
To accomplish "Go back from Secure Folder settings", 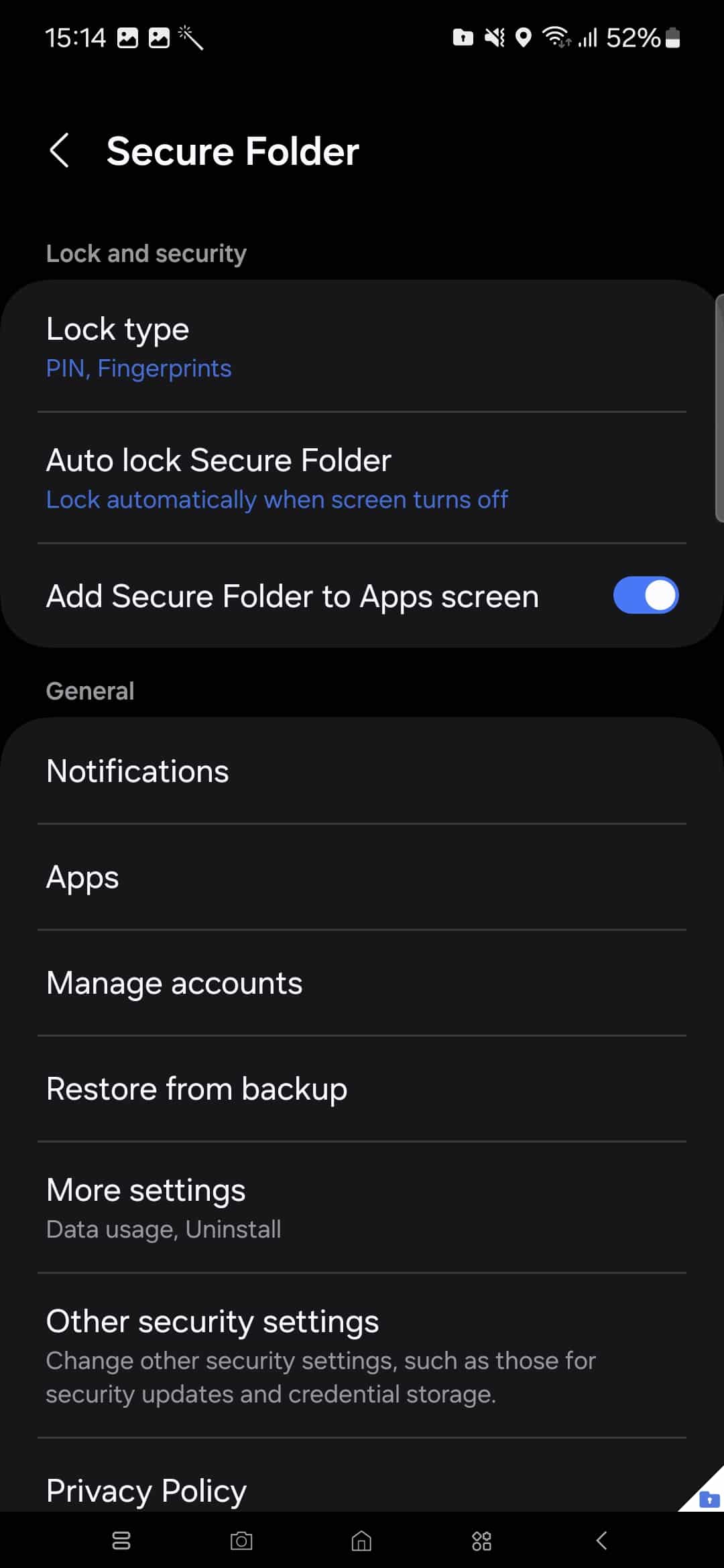I will click(x=60, y=151).
